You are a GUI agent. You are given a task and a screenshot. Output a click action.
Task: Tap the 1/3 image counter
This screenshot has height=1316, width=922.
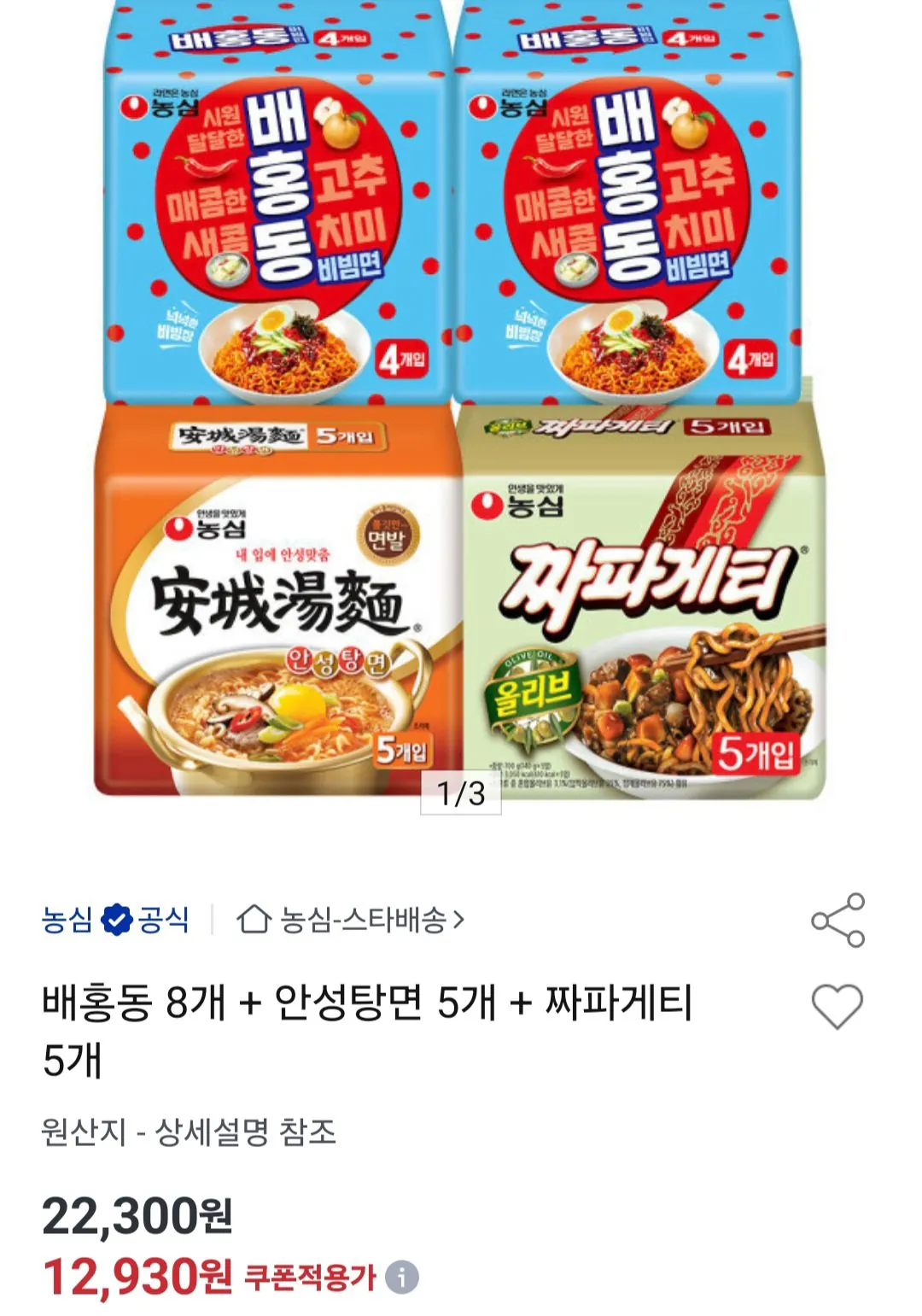[461, 793]
